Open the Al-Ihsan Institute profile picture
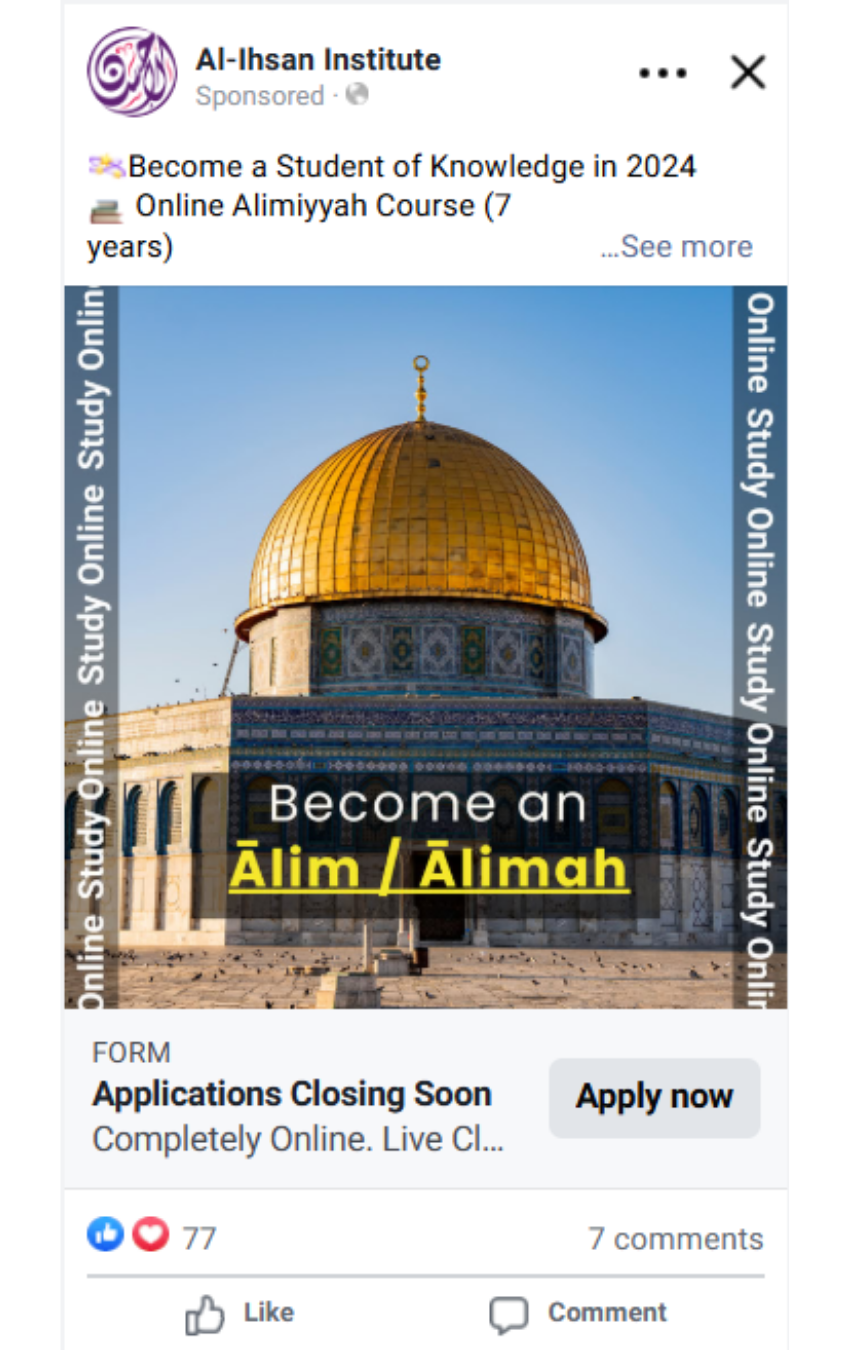 132,72
